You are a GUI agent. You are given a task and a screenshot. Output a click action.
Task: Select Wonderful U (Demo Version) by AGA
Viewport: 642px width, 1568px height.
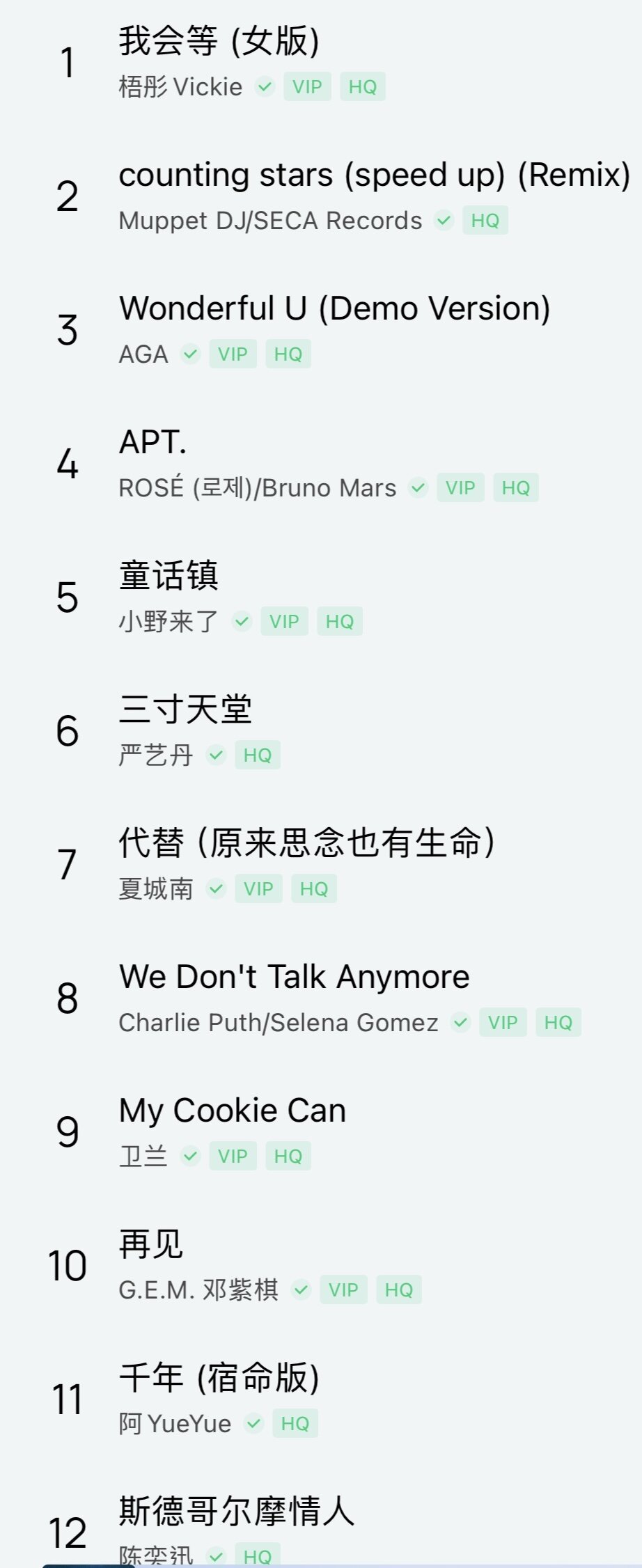(x=334, y=309)
